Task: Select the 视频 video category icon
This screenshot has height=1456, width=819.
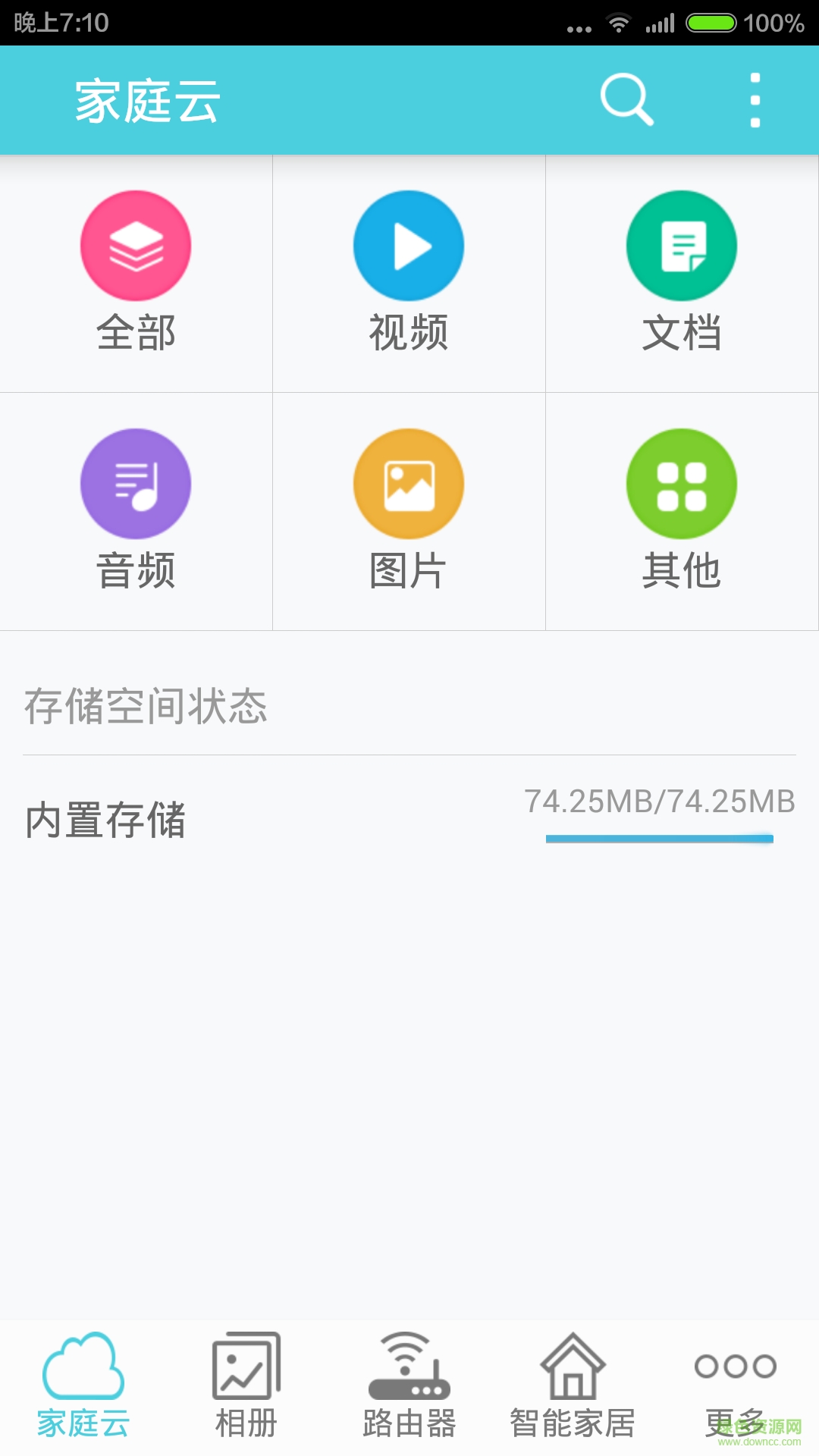Action: tap(408, 245)
